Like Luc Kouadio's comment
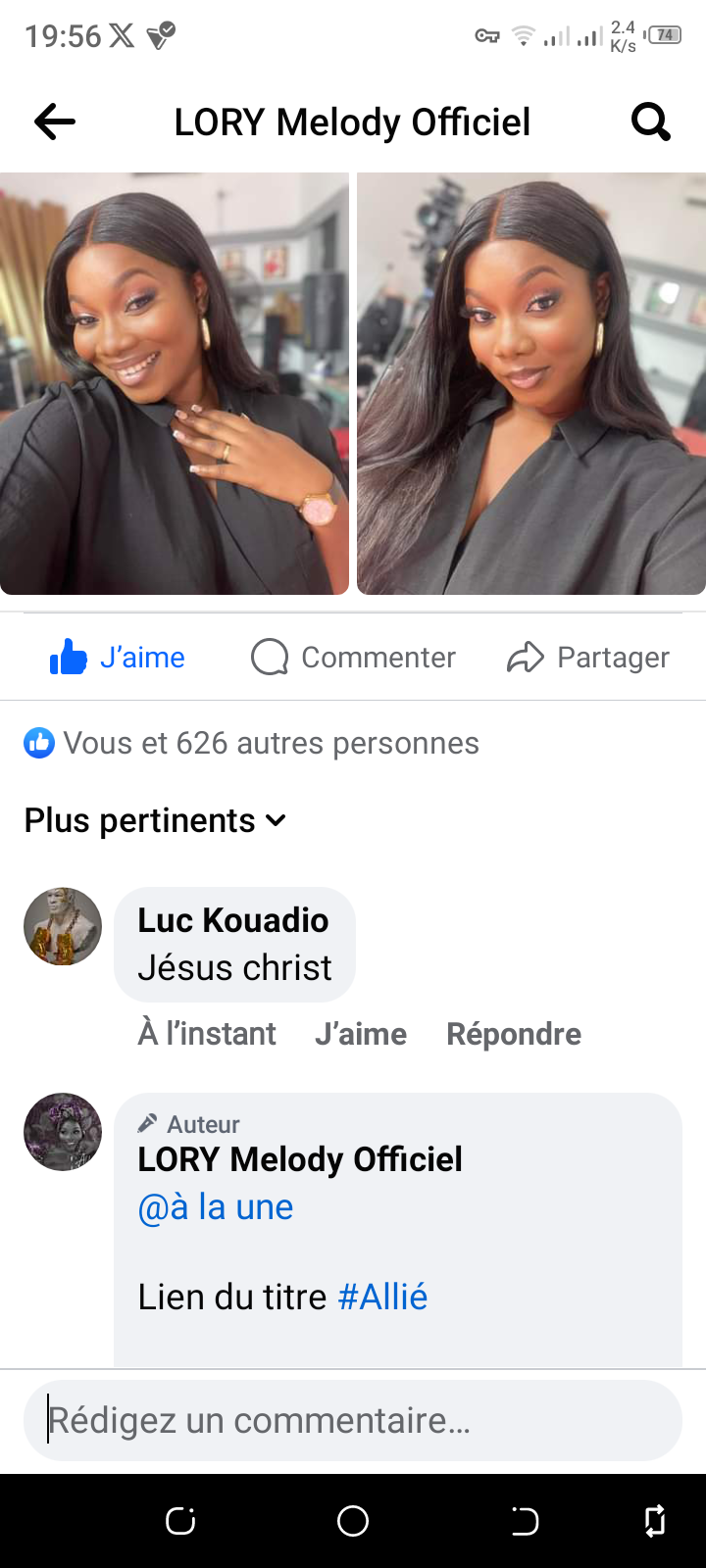The image size is (706, 1568). coord(361,1034)
